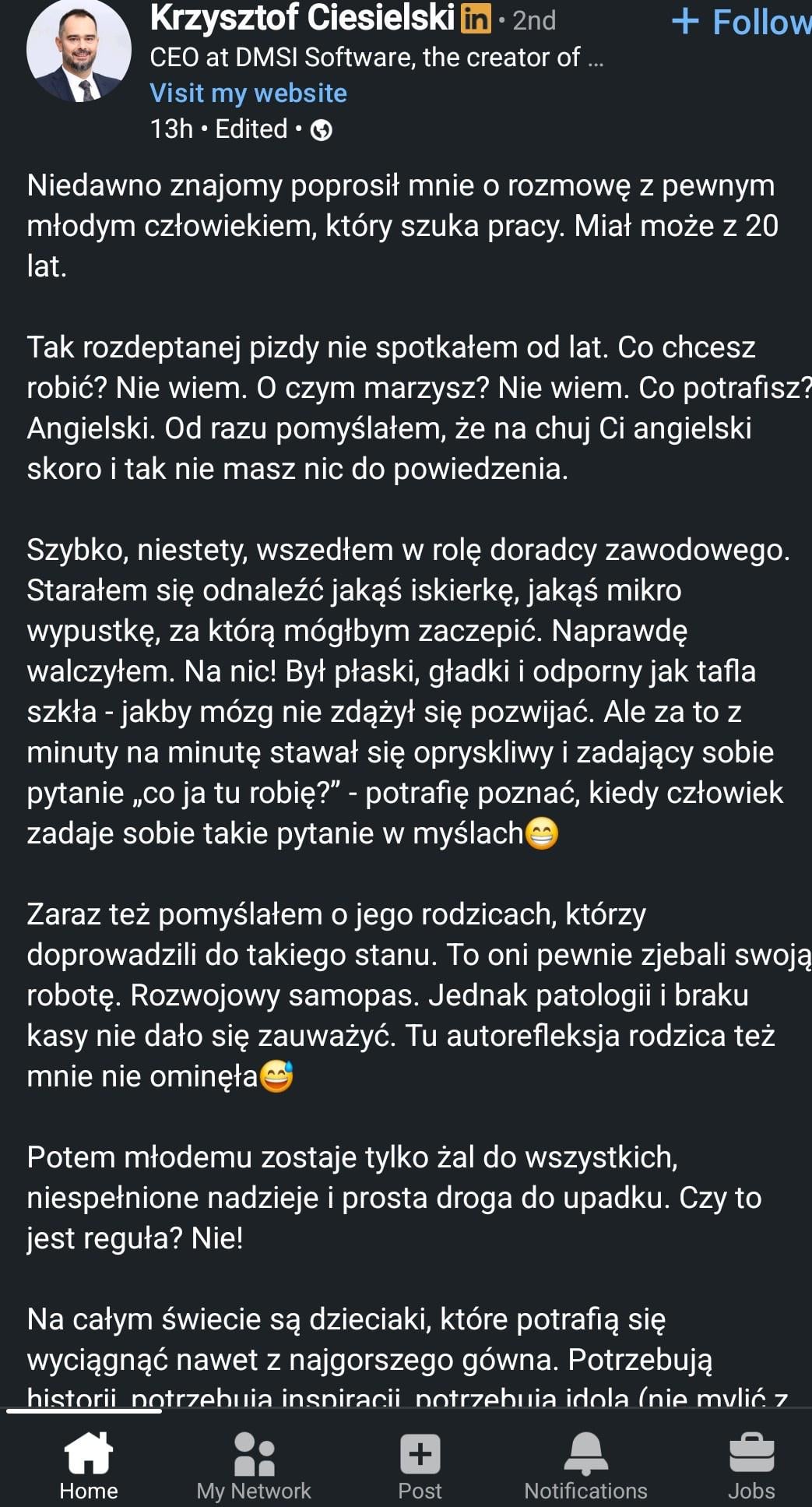Switch to the Home tab
Image resolution: width=812 pixels, height=1507 pixels.
89,1465
